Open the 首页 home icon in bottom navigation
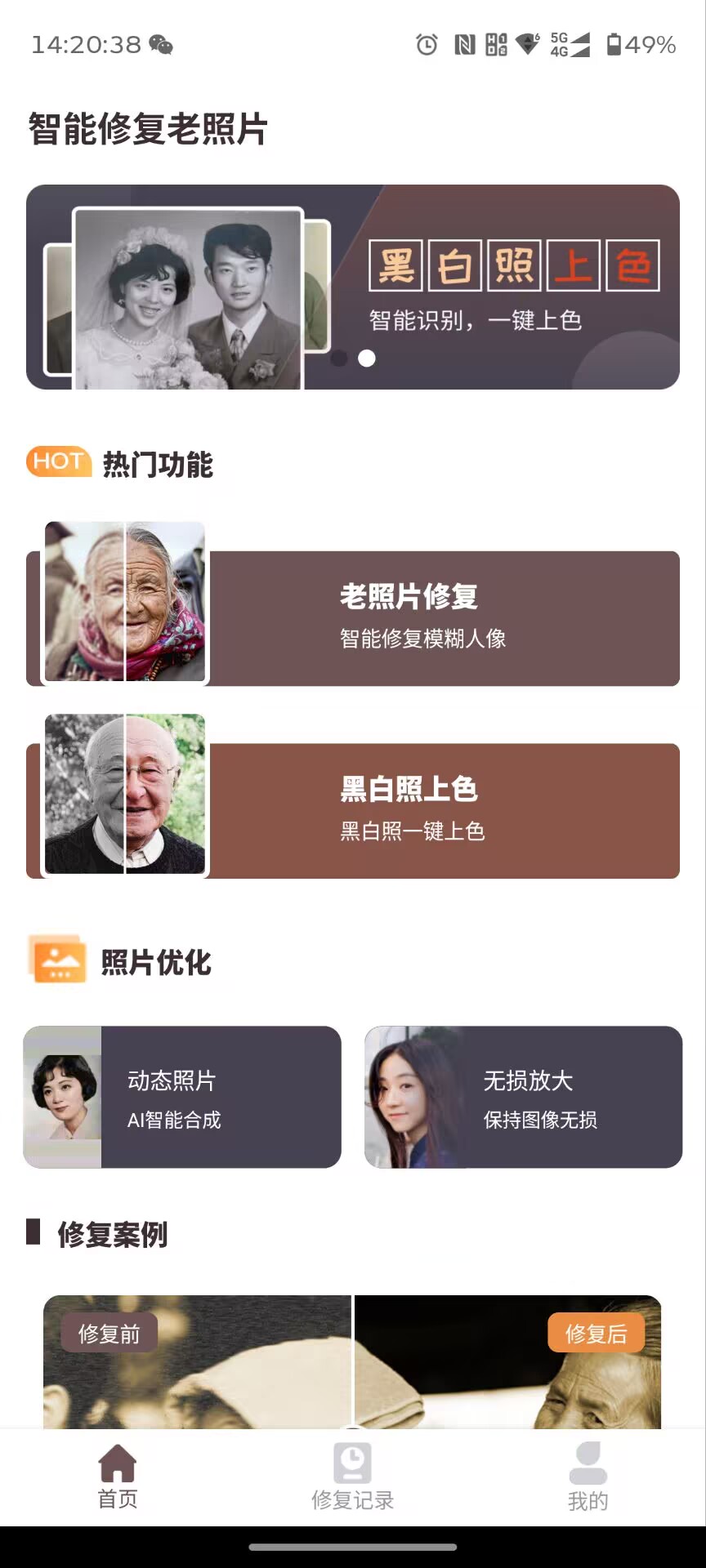 pyautogui.click(x=118, y=1468)
